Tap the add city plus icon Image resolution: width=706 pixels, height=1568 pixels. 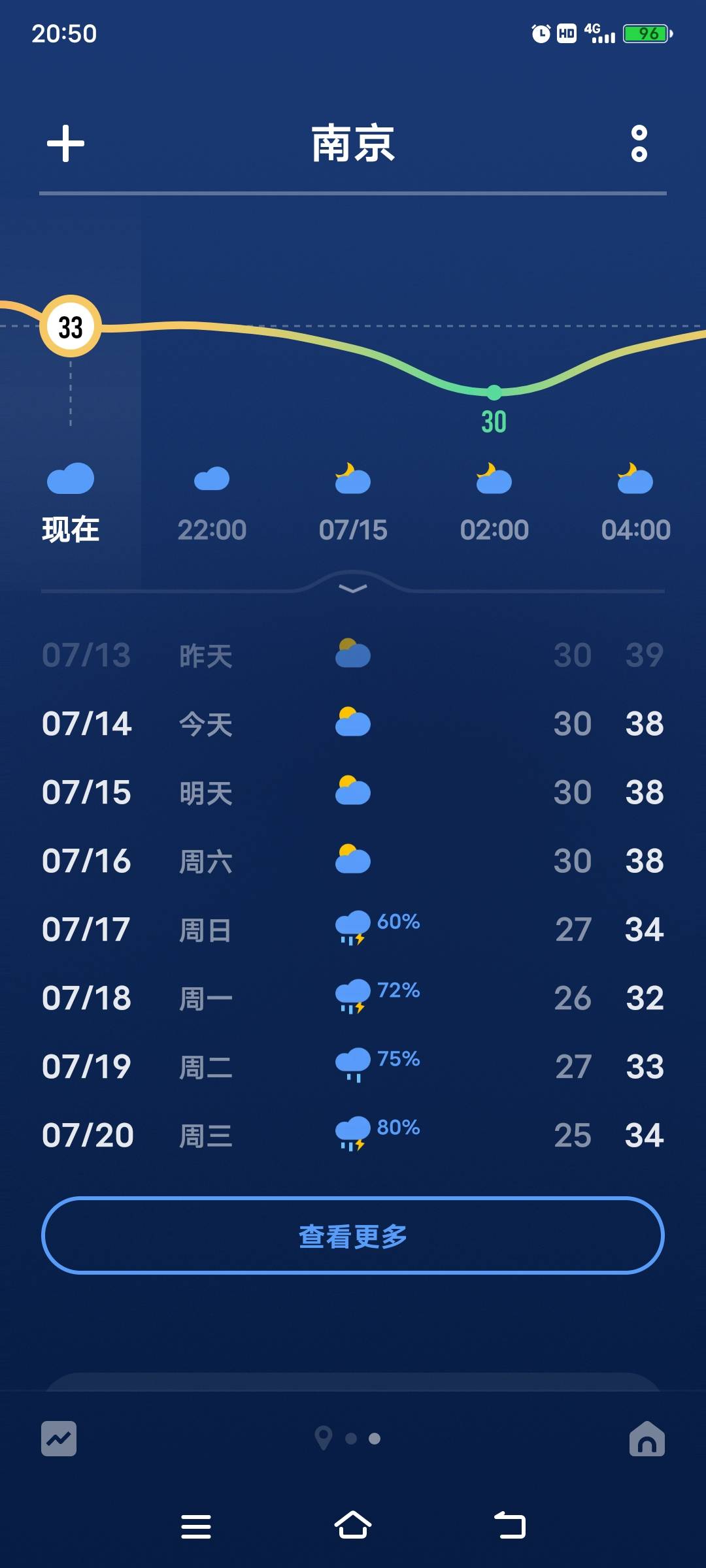(x=66, y=145)
